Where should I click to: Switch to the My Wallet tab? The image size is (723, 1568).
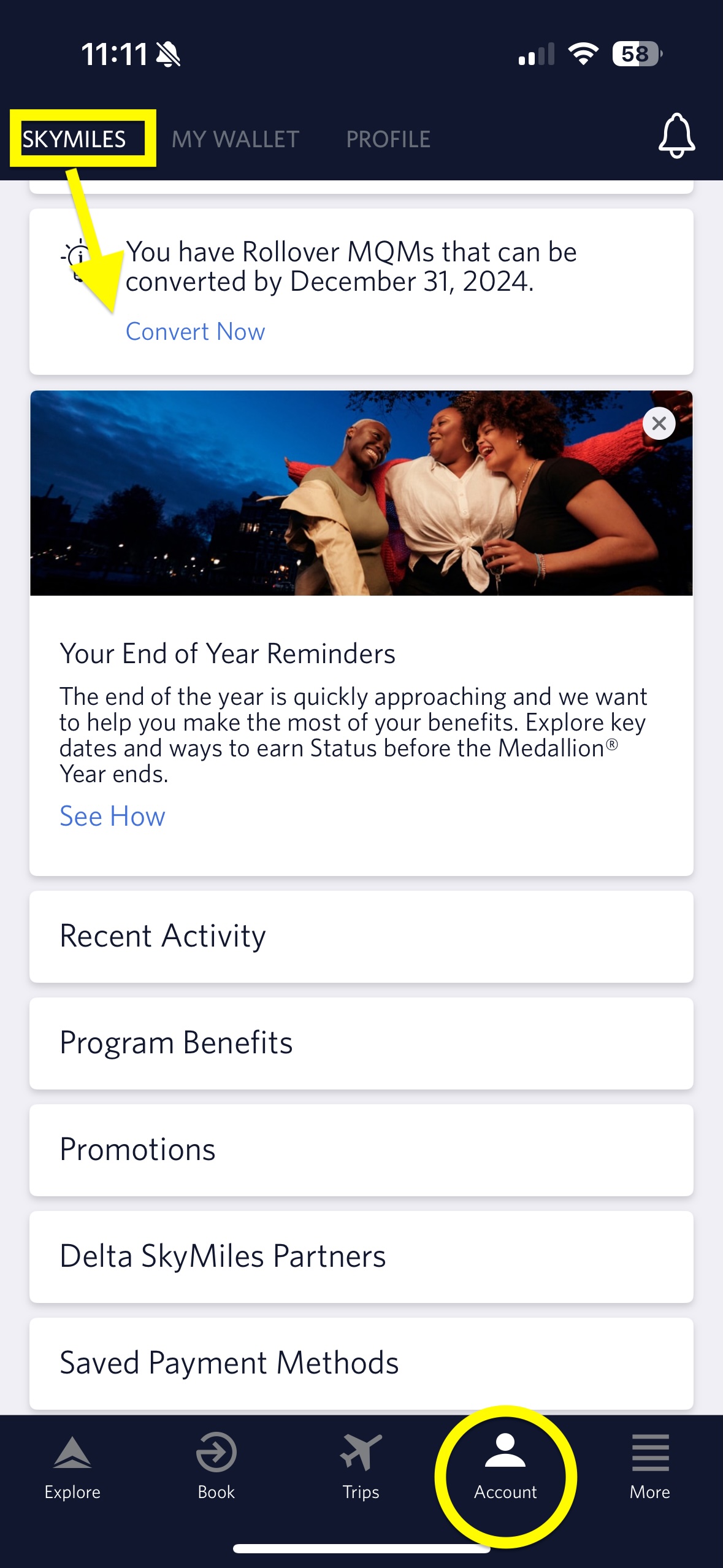tap(235, 139)
